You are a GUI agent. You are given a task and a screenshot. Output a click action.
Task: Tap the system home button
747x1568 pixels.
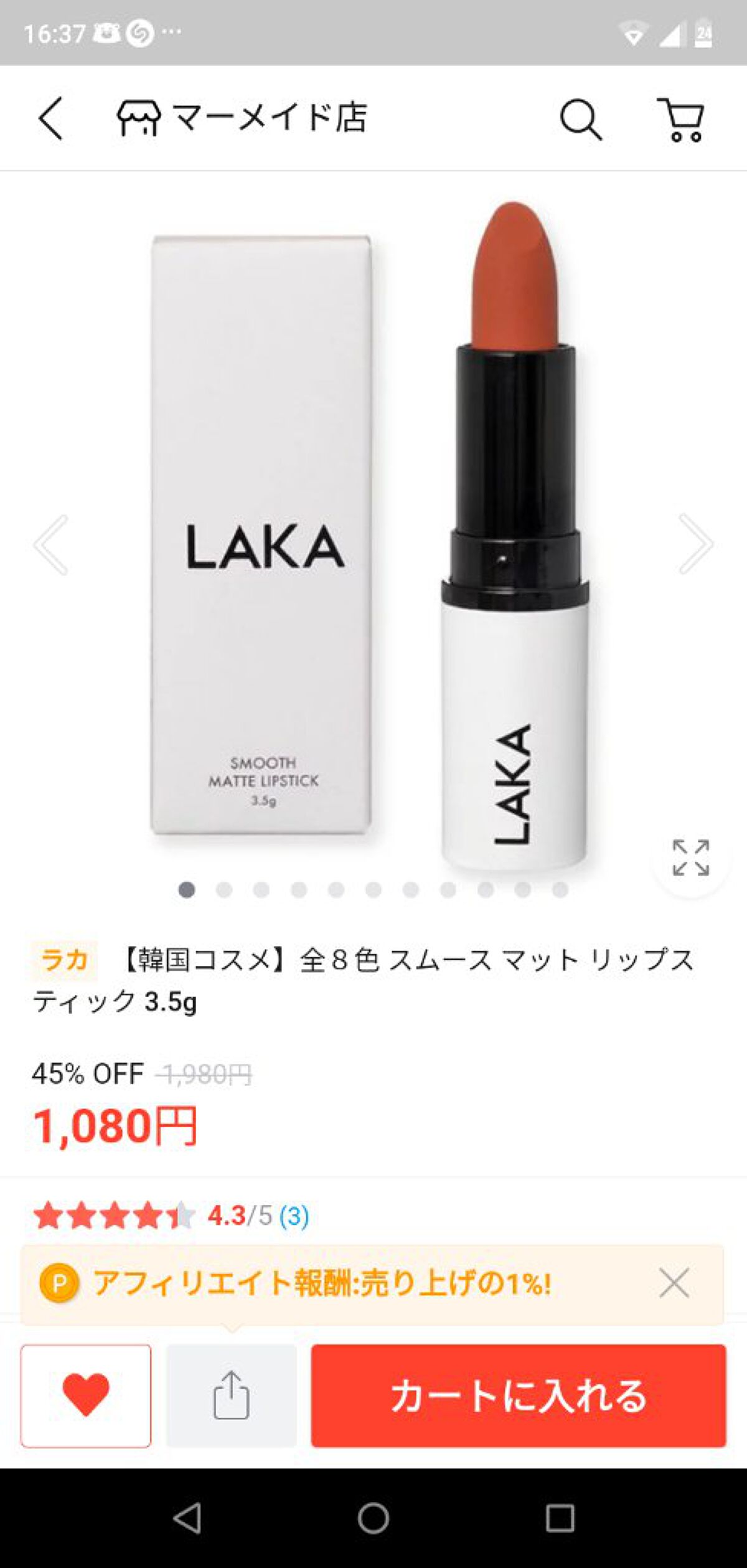[x=374, y=1518]
